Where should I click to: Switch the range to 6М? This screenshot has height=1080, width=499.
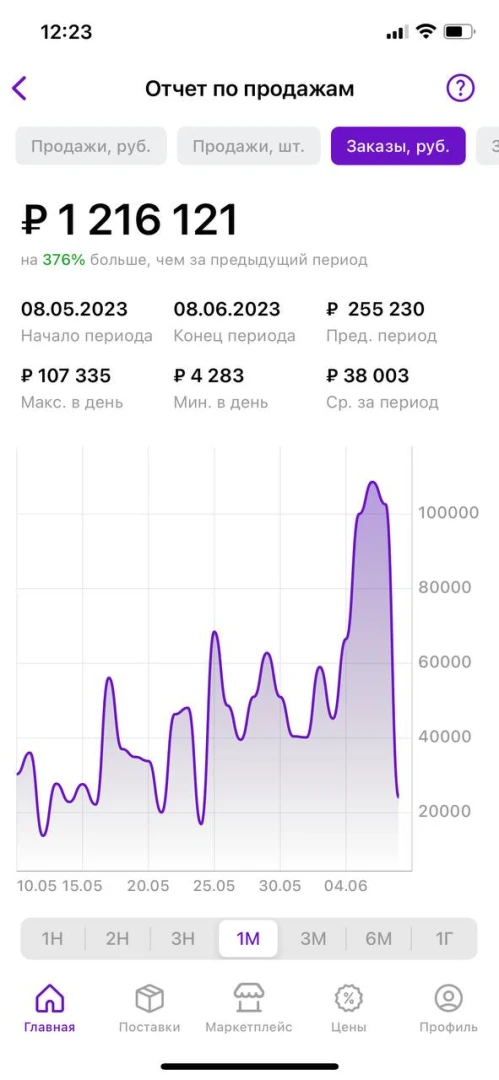378,938
